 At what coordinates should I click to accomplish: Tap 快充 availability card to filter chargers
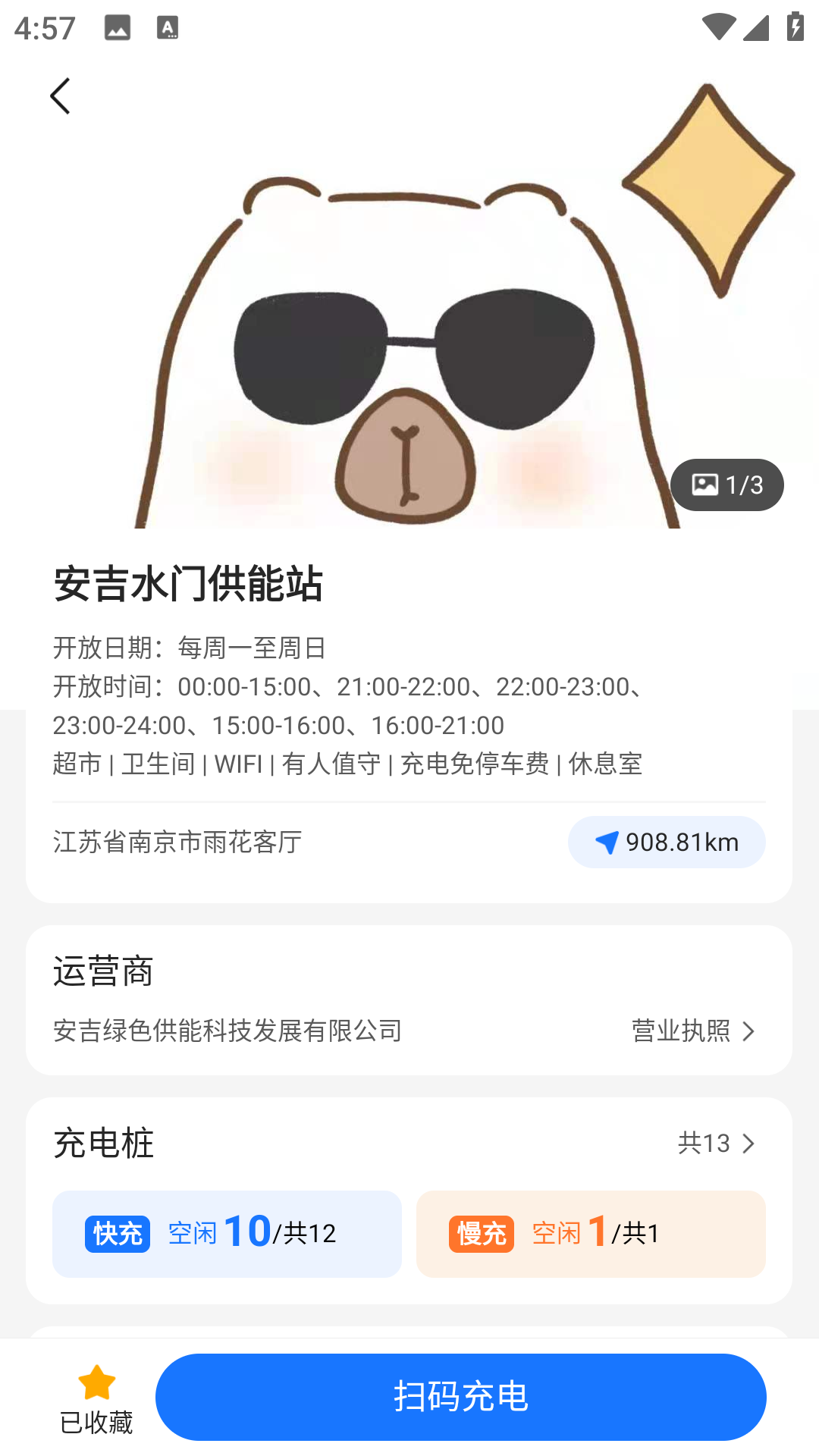227,1234
